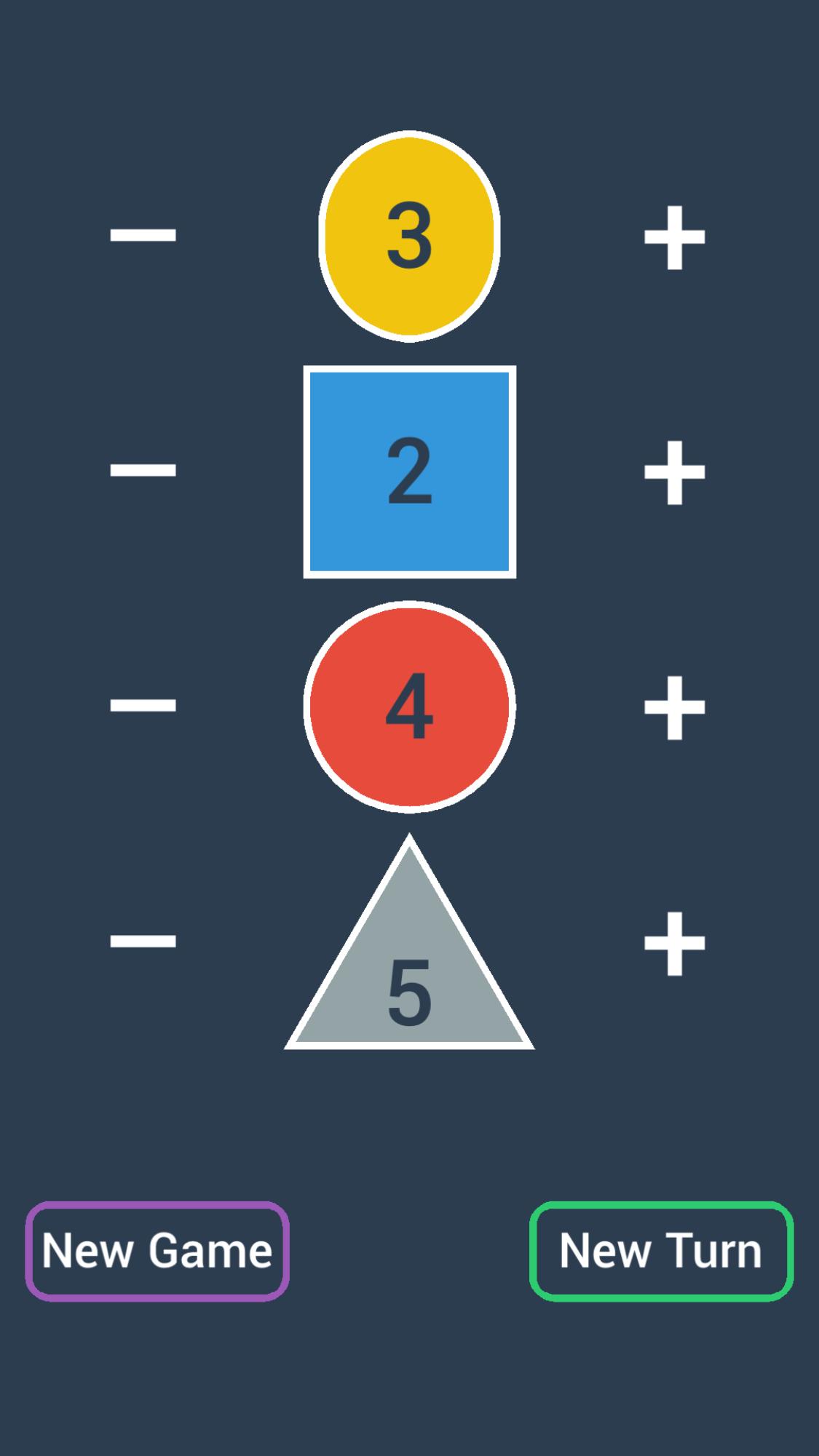The width and height of the screenshot is (819, 1456).
Task: Increase the yellow circle counter
Action: [x=674, y=237]
